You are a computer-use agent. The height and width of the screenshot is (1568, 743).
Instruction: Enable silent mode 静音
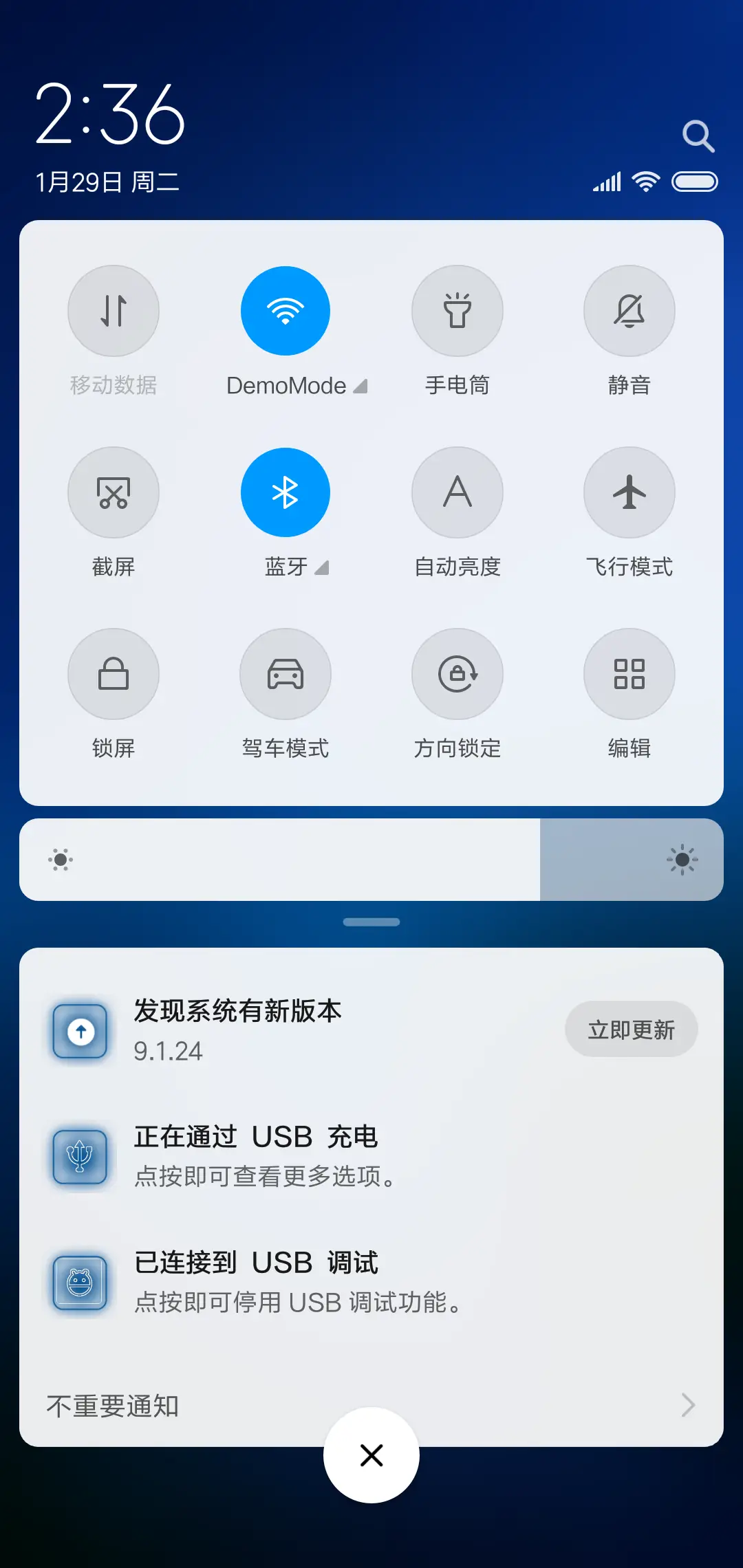click(x=629, y=311)
